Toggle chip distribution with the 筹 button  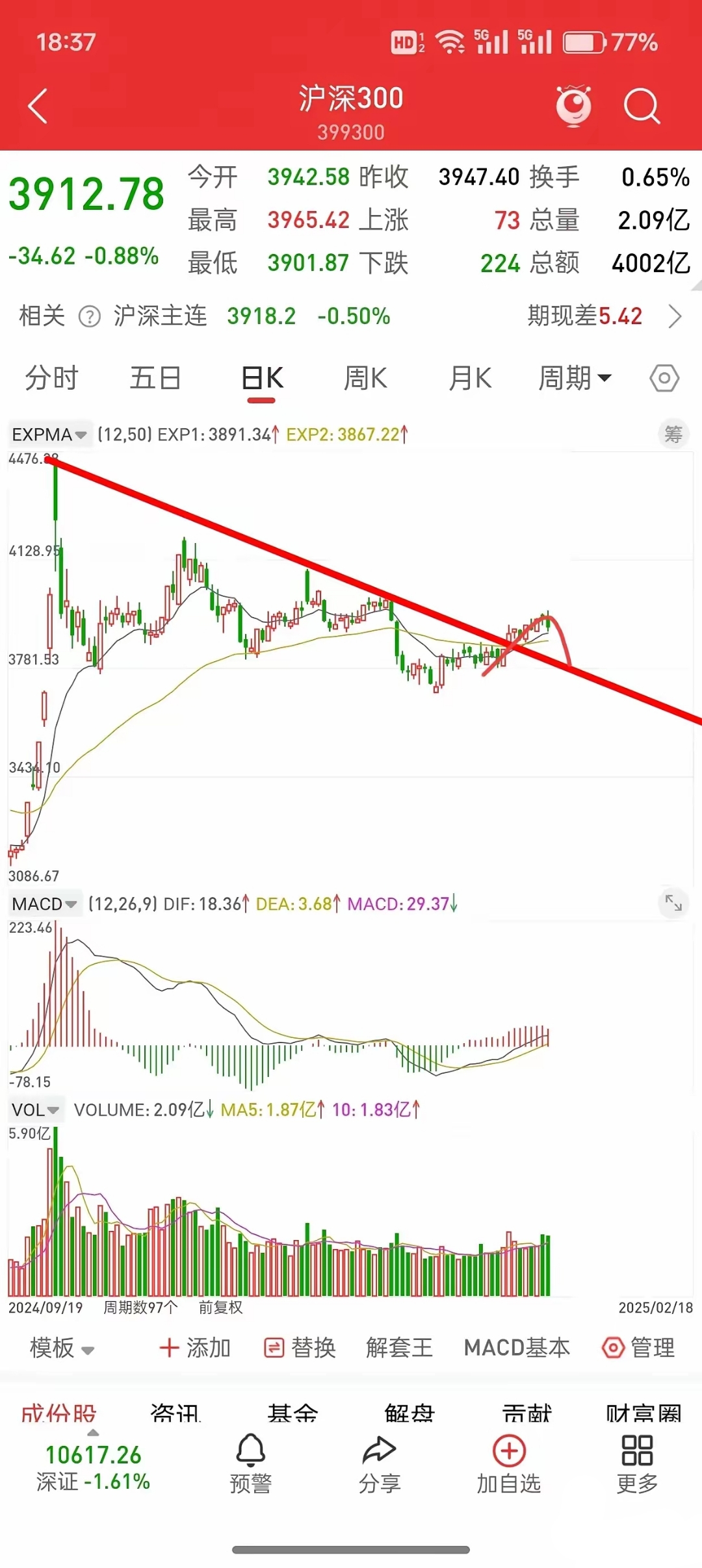pyautogui.click(x=673, y=434)
